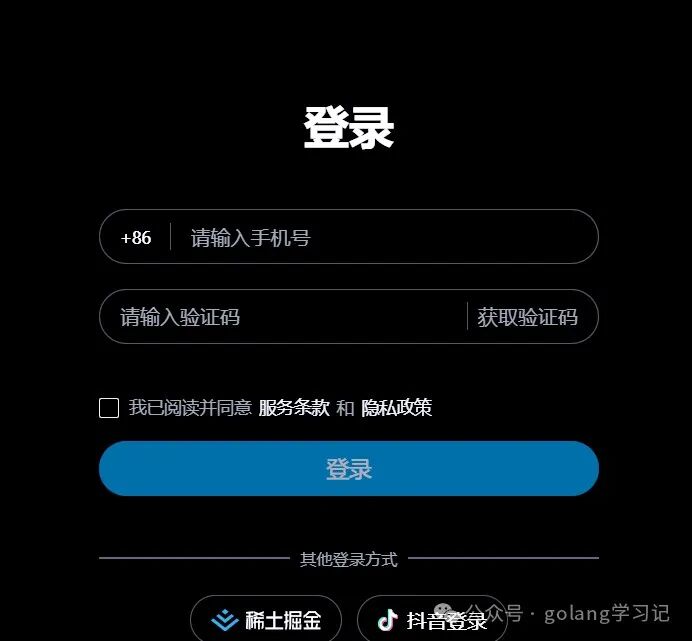Screen dimensions: 692x641
Task: Choose 抖音登录 sign-in option
Action: (x=432, y=620)
